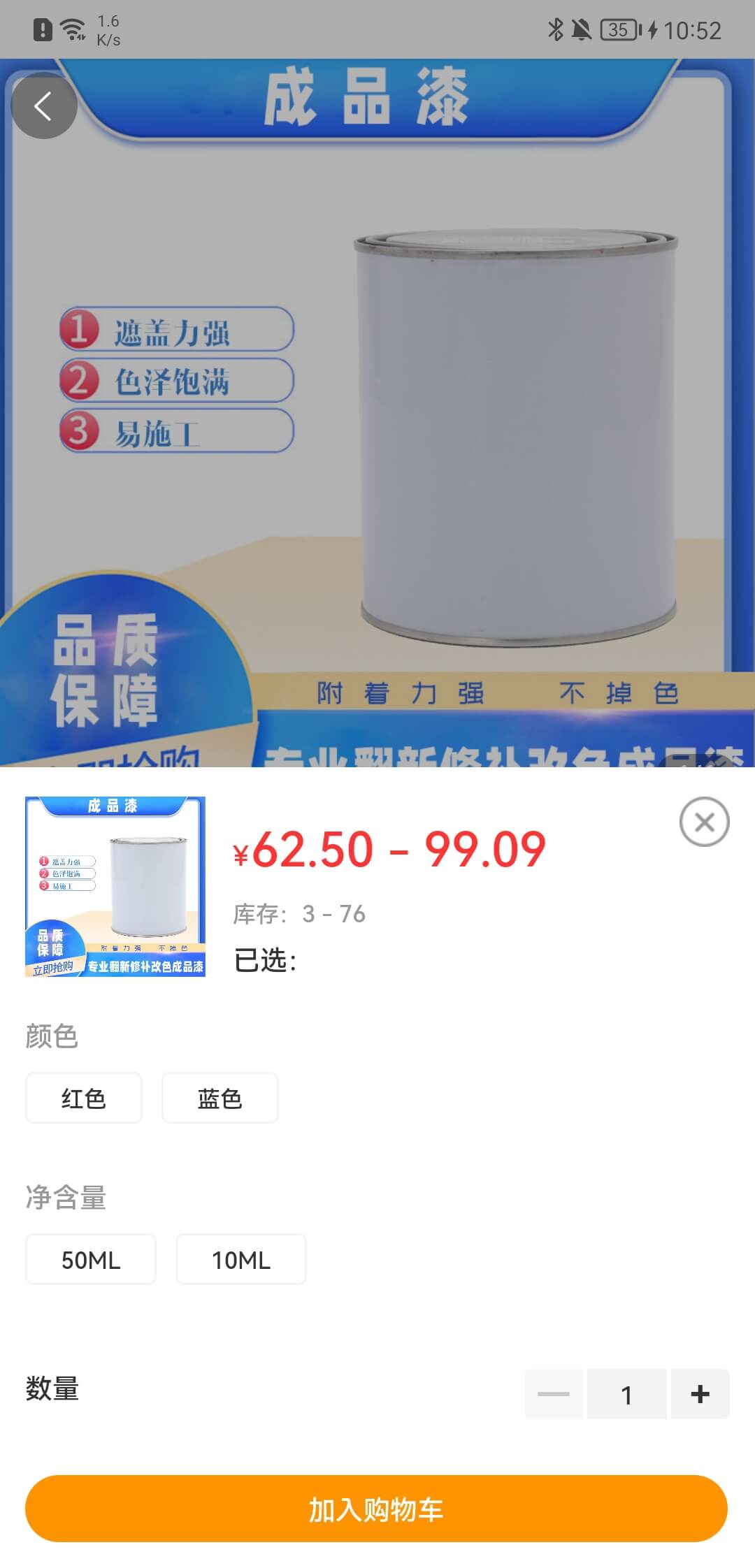Screen dimensions: 755x1568
Task: Decrease quantity with the minus button
Action: point(554,1394)
